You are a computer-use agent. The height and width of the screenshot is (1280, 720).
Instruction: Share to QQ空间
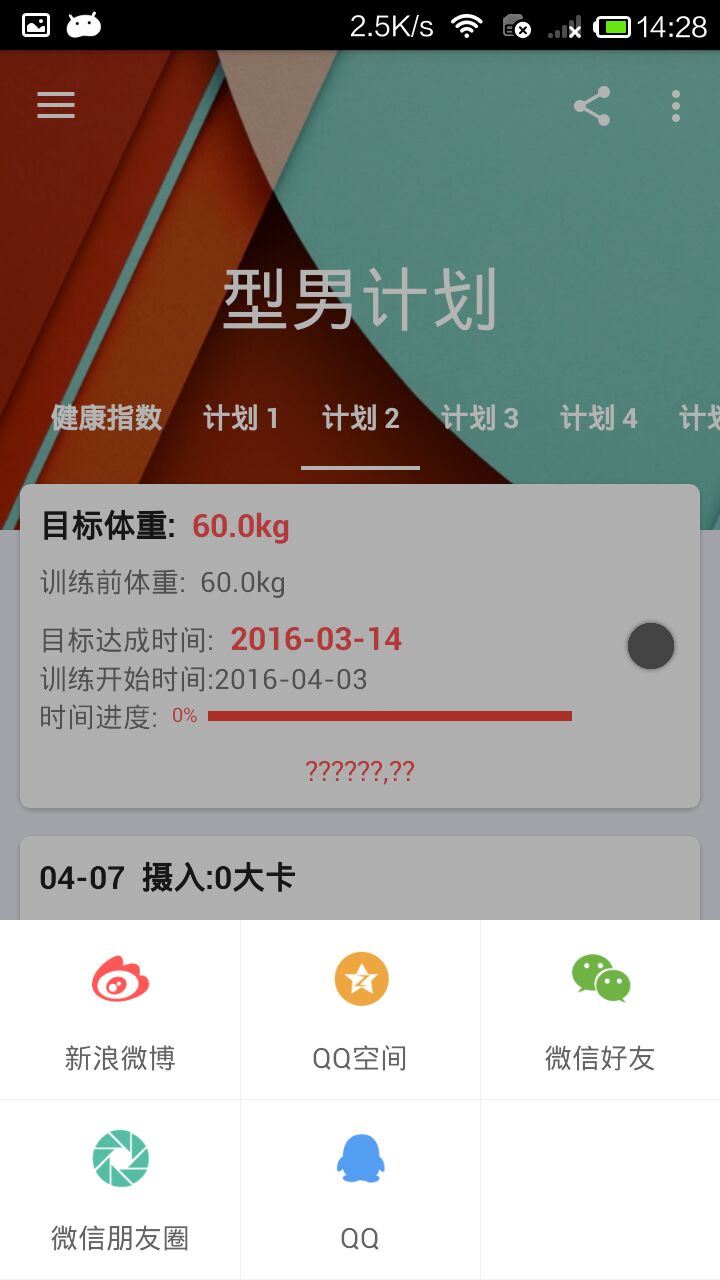tap(360, 1010)
